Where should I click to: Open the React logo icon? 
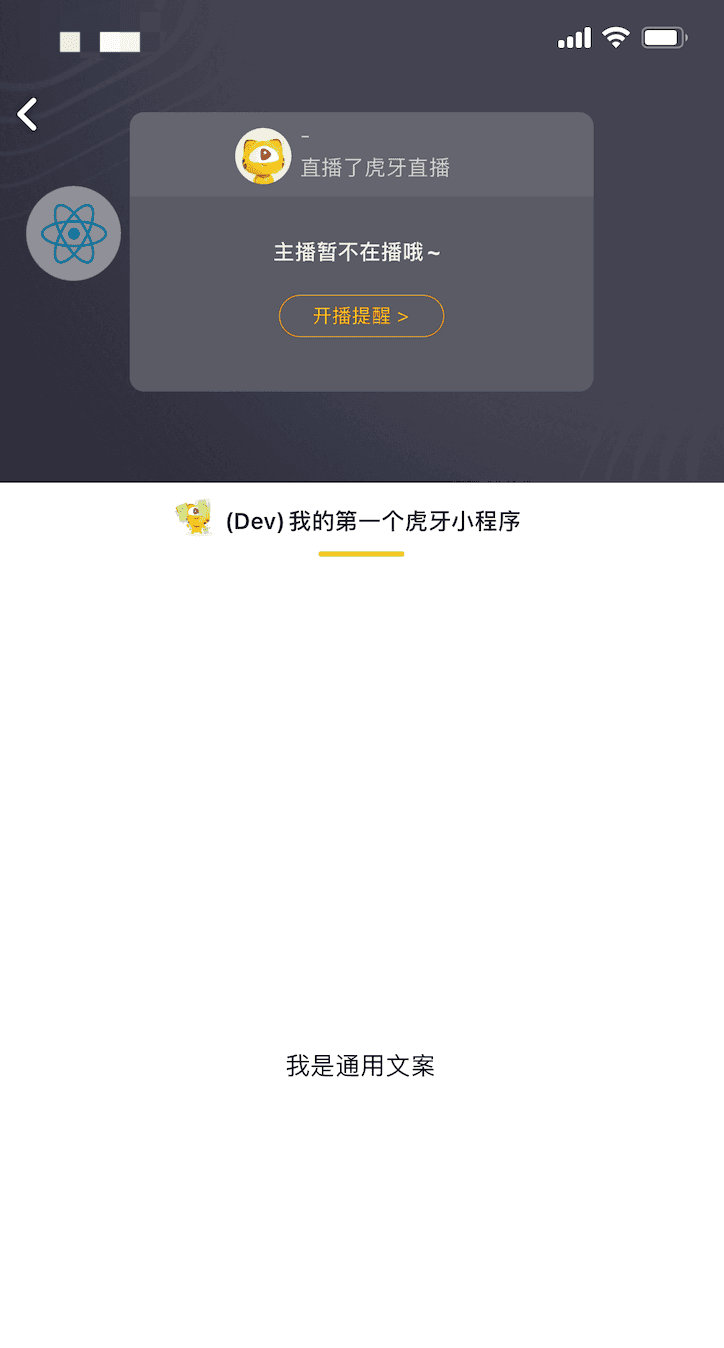tap(73, 233)
